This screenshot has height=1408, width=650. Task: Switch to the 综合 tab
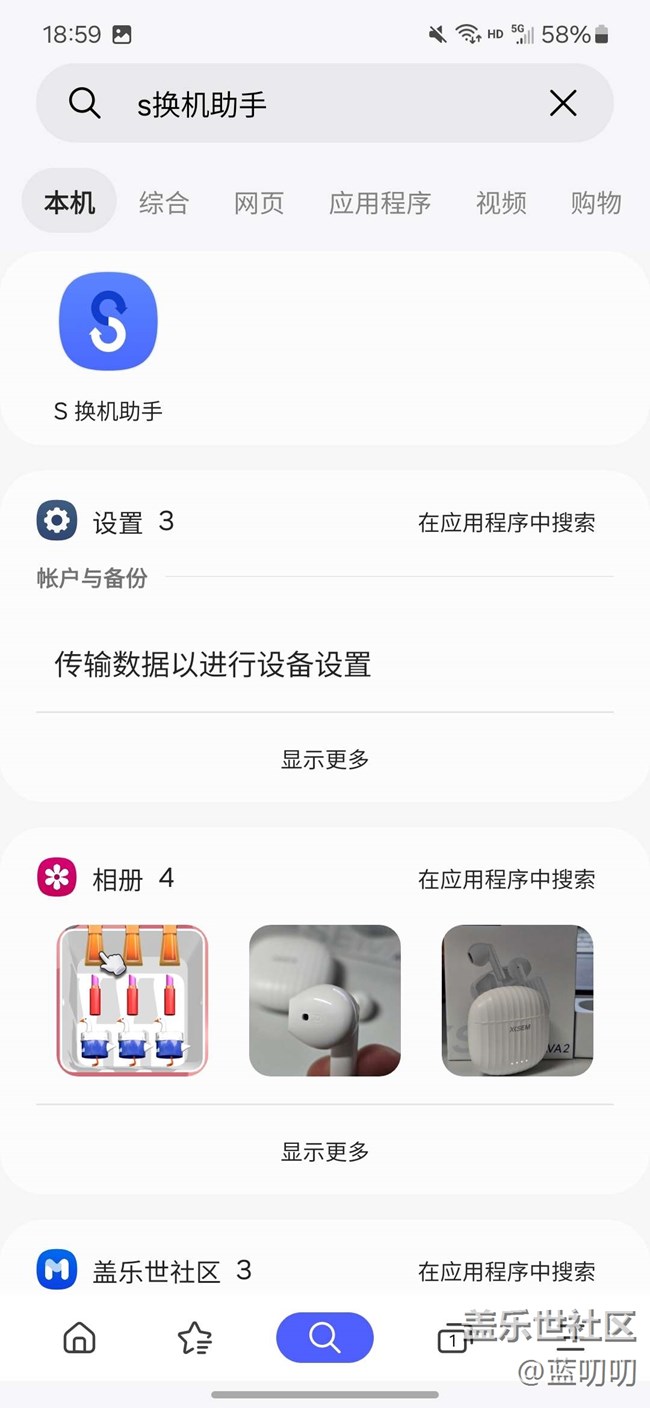tap(164, 203)
